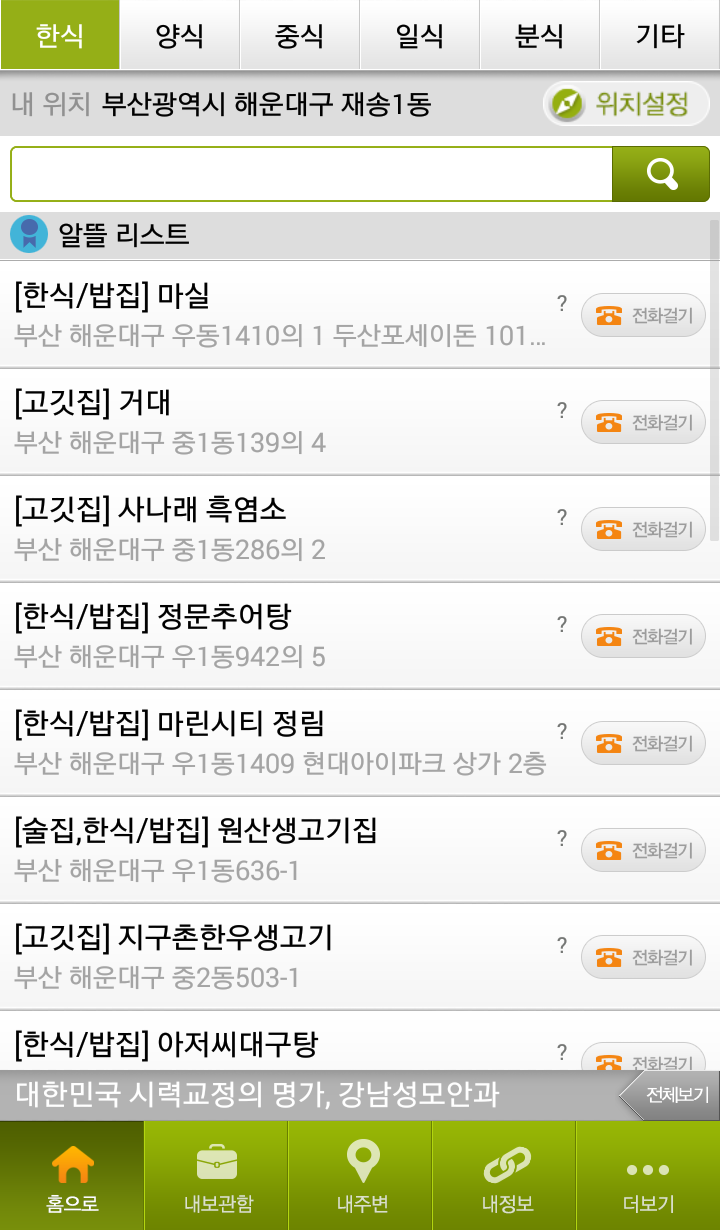
Task: Go to 홈으로 in bottom navigation
Action: coord(72,1176)
